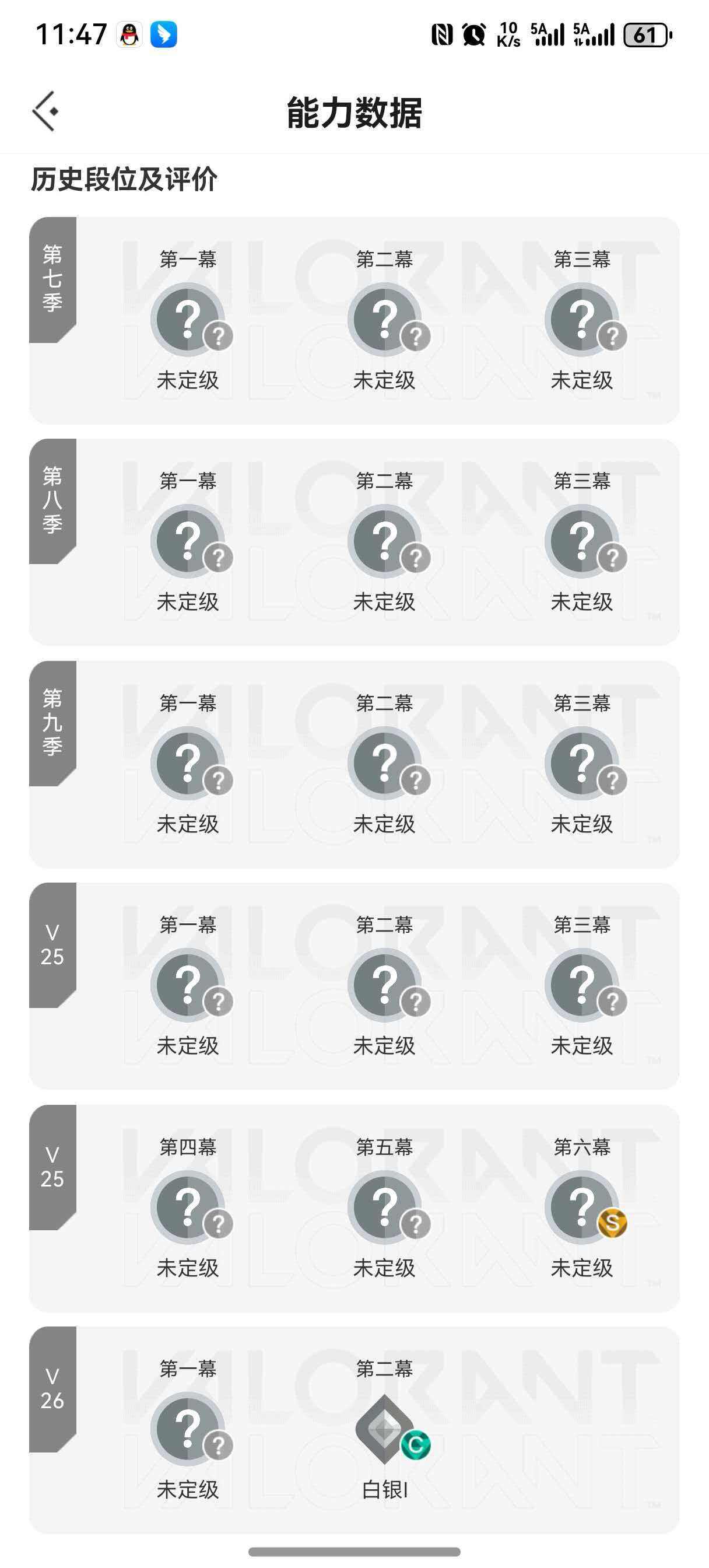Tap the 第九季 第三幕 question mark badge
The height and width of the screenshot is (1568, 709).
click(x=582, y=761)
